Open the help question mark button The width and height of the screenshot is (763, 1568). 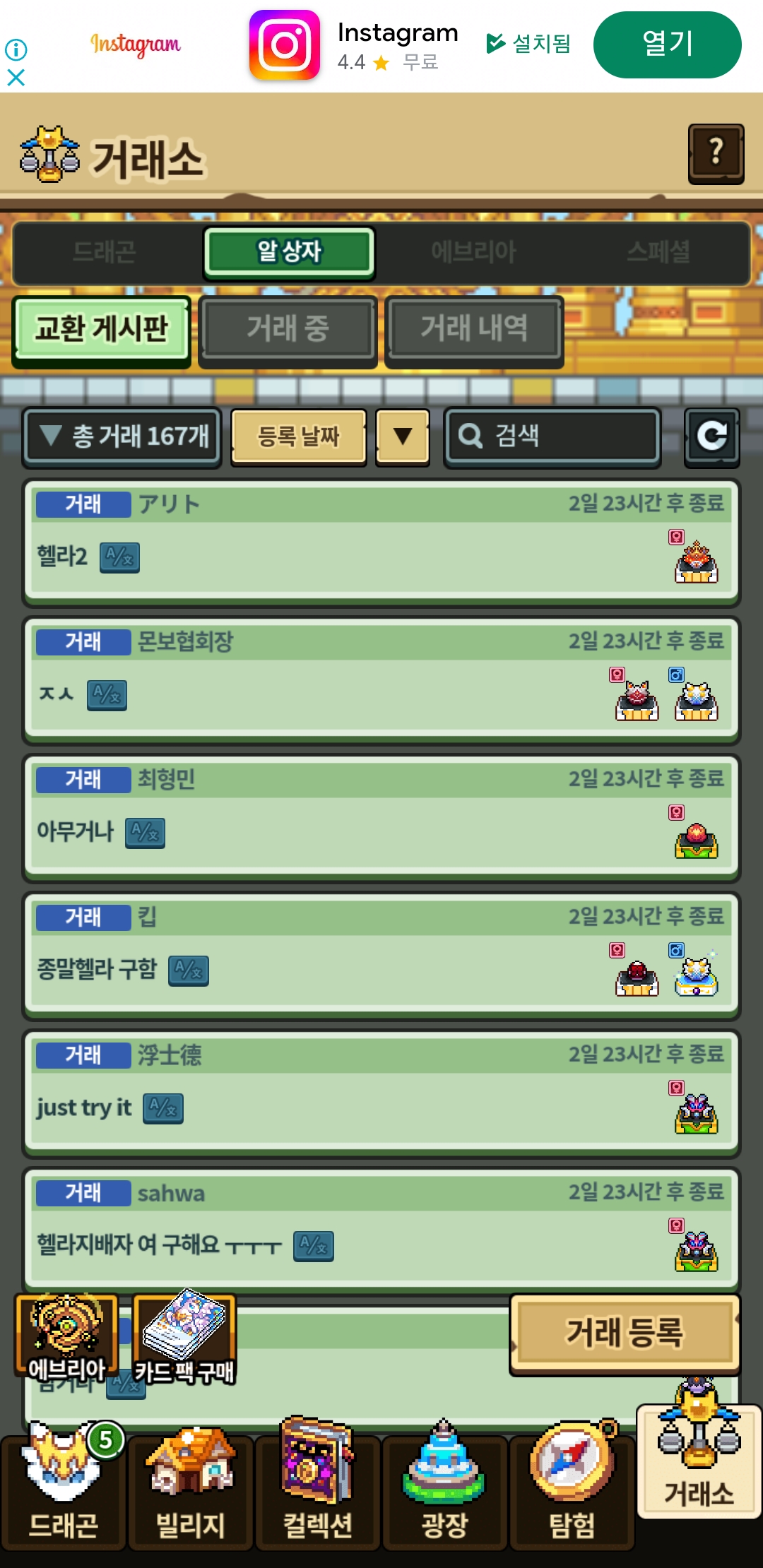[716, 153]
